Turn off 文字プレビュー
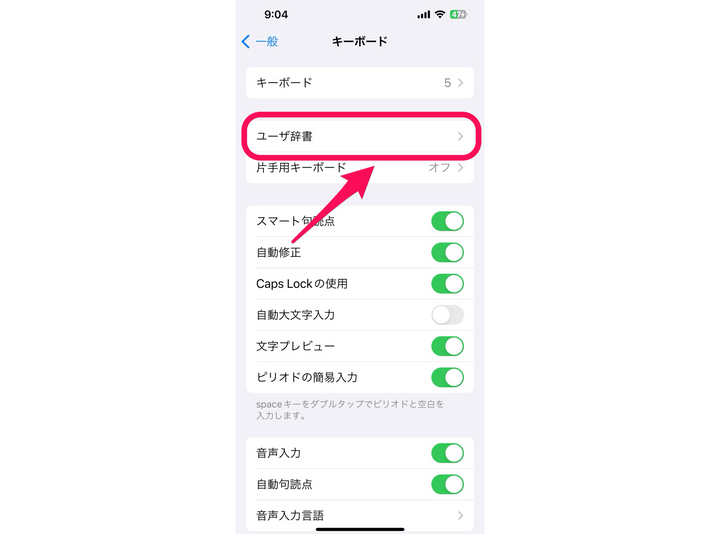 pyautogui.click(x=447, y=346)
